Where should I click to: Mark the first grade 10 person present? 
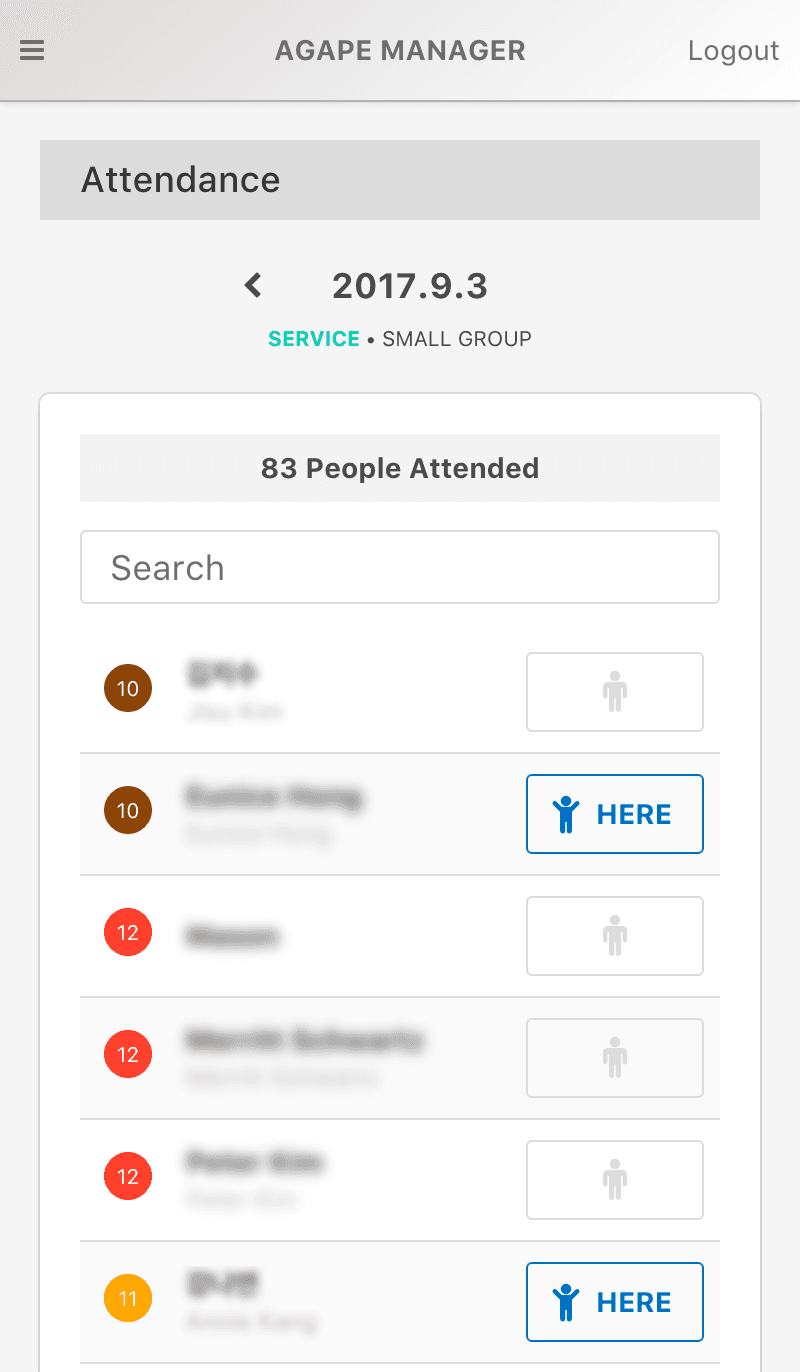(615, 692)
